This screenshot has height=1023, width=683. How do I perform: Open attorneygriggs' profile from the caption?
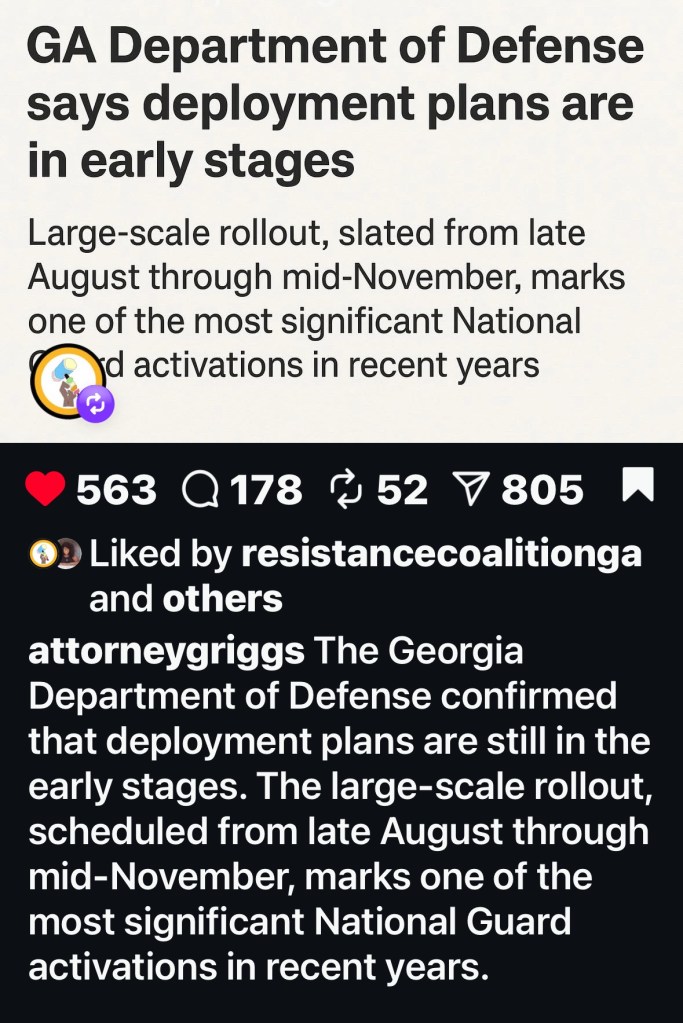[x=167, y=651]
